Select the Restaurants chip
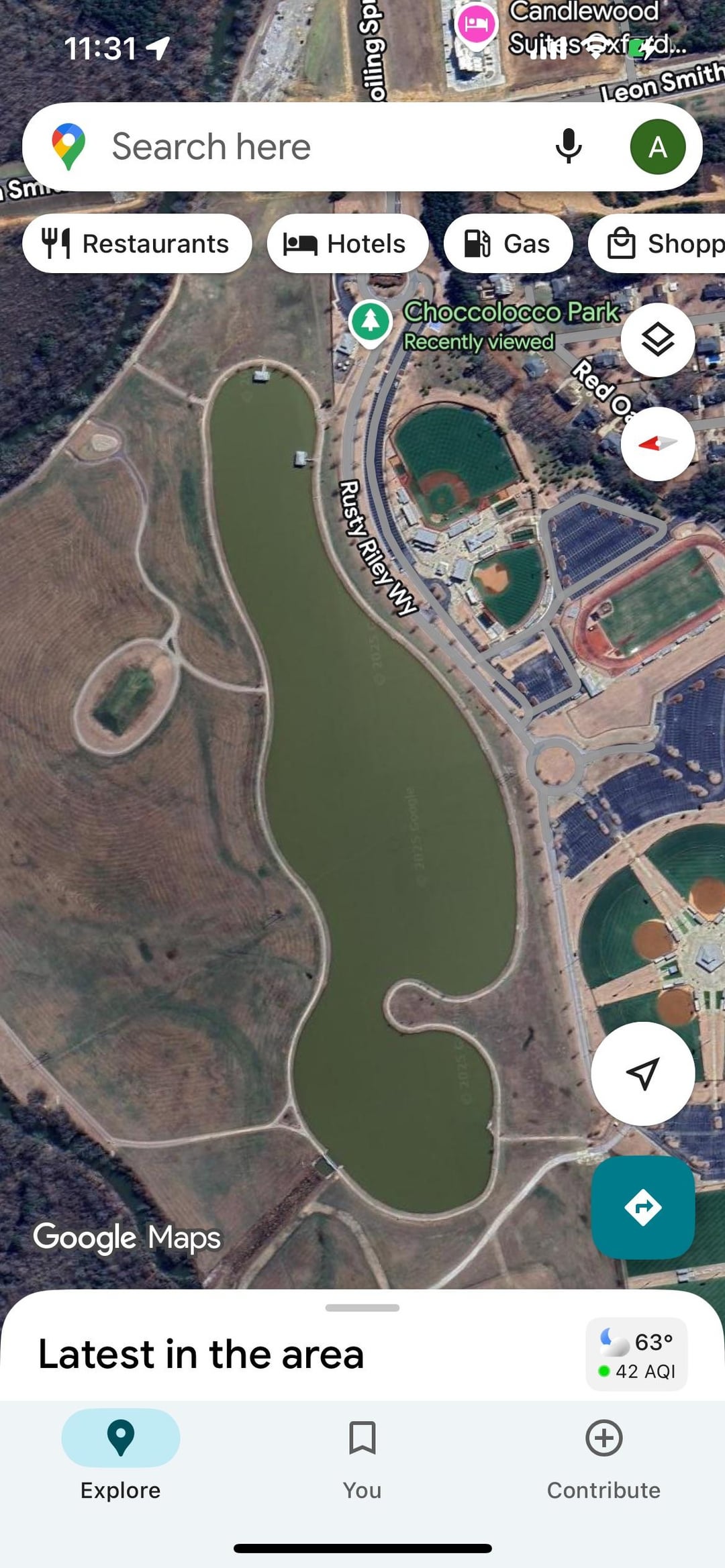This screenshot has width=725, height=1568. coord(137,244)
